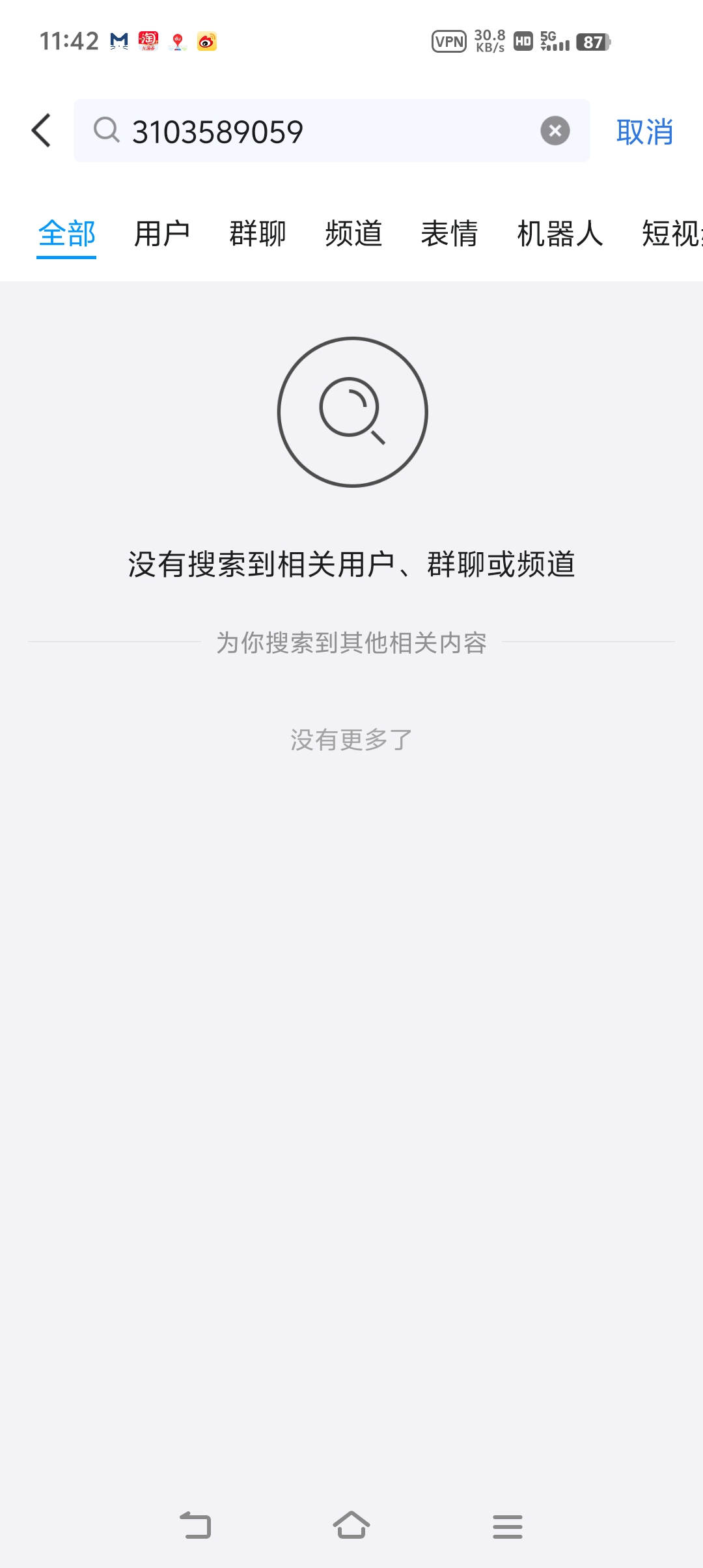The width and height of the screenshot is (703, 1568).
Task: Switch to the 机器人 tab
Action: (x=560, y=234)
